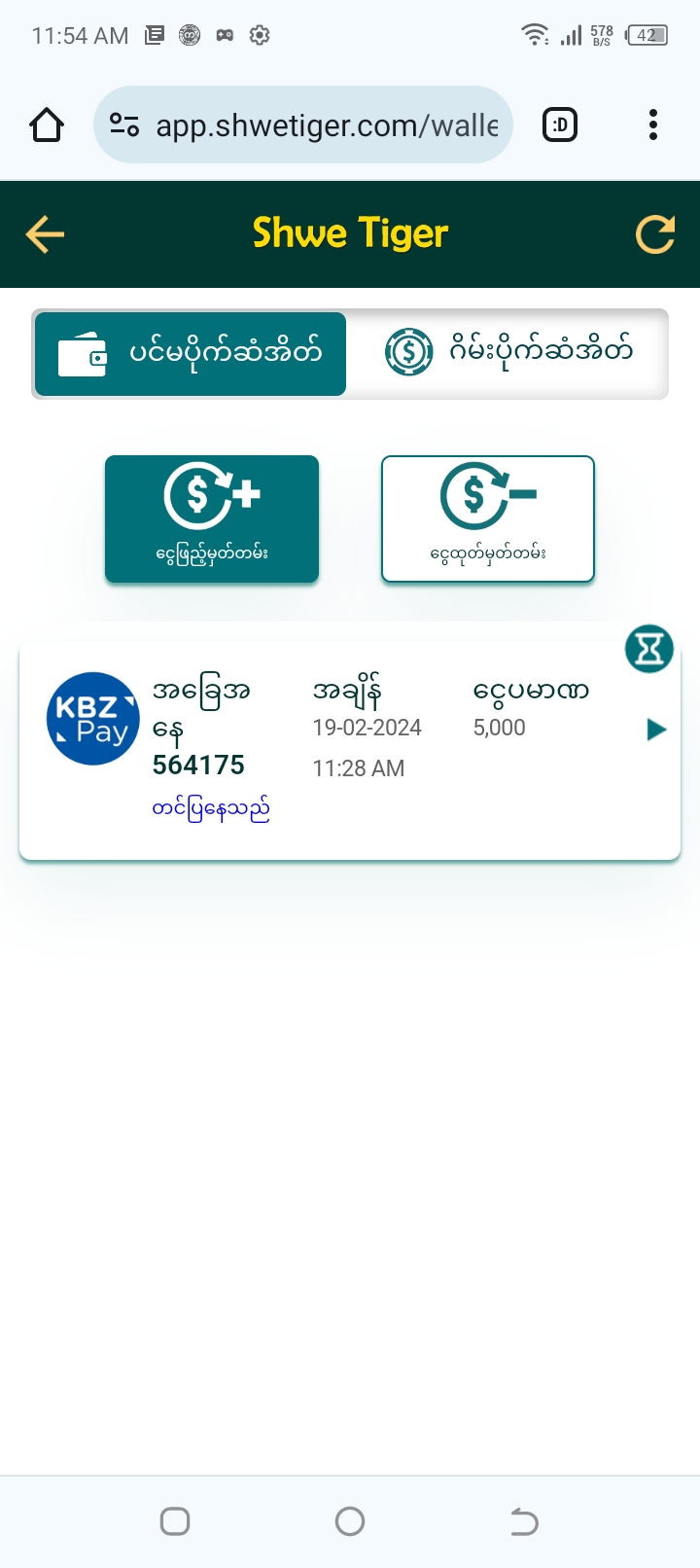Show the withdrawal records
Screen dimensions: 700x1568
coord(487,518)
